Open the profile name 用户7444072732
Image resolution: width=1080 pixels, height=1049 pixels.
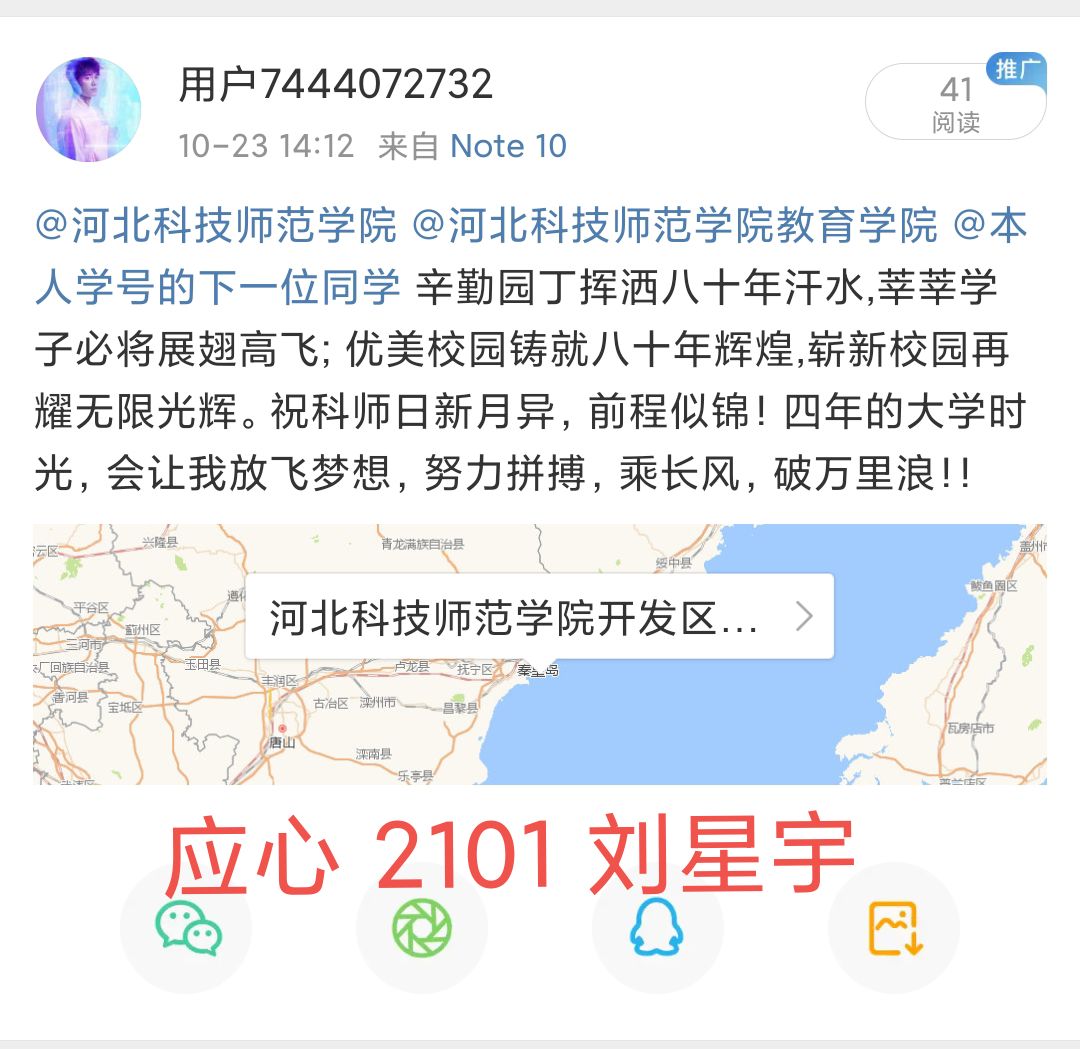coord(335,85)
